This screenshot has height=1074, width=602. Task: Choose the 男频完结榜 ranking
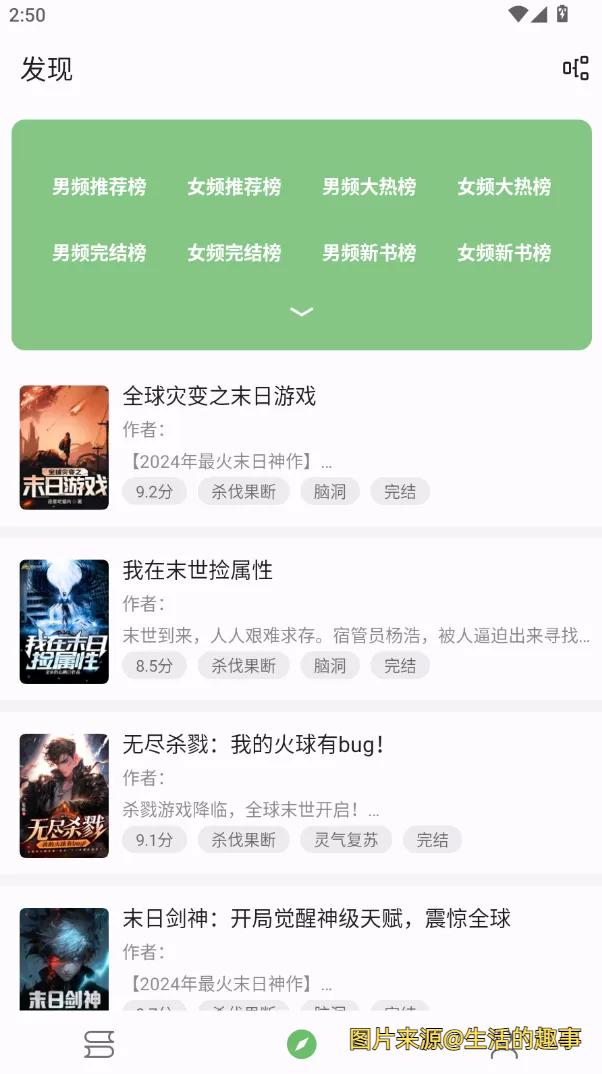coord(99,253)
